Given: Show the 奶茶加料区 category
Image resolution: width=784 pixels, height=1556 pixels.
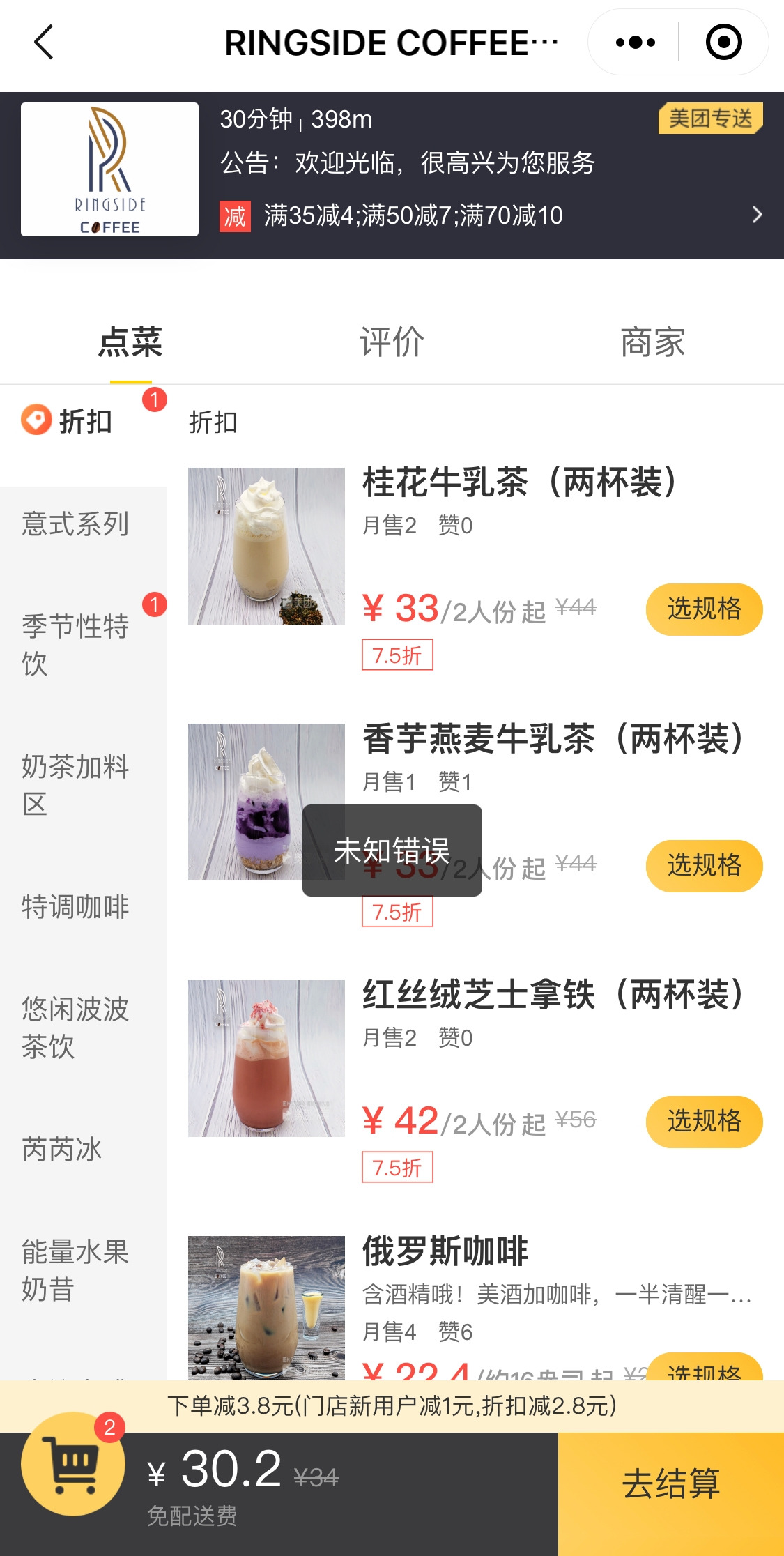Looking at the screenshot, I should pos(75,785).
